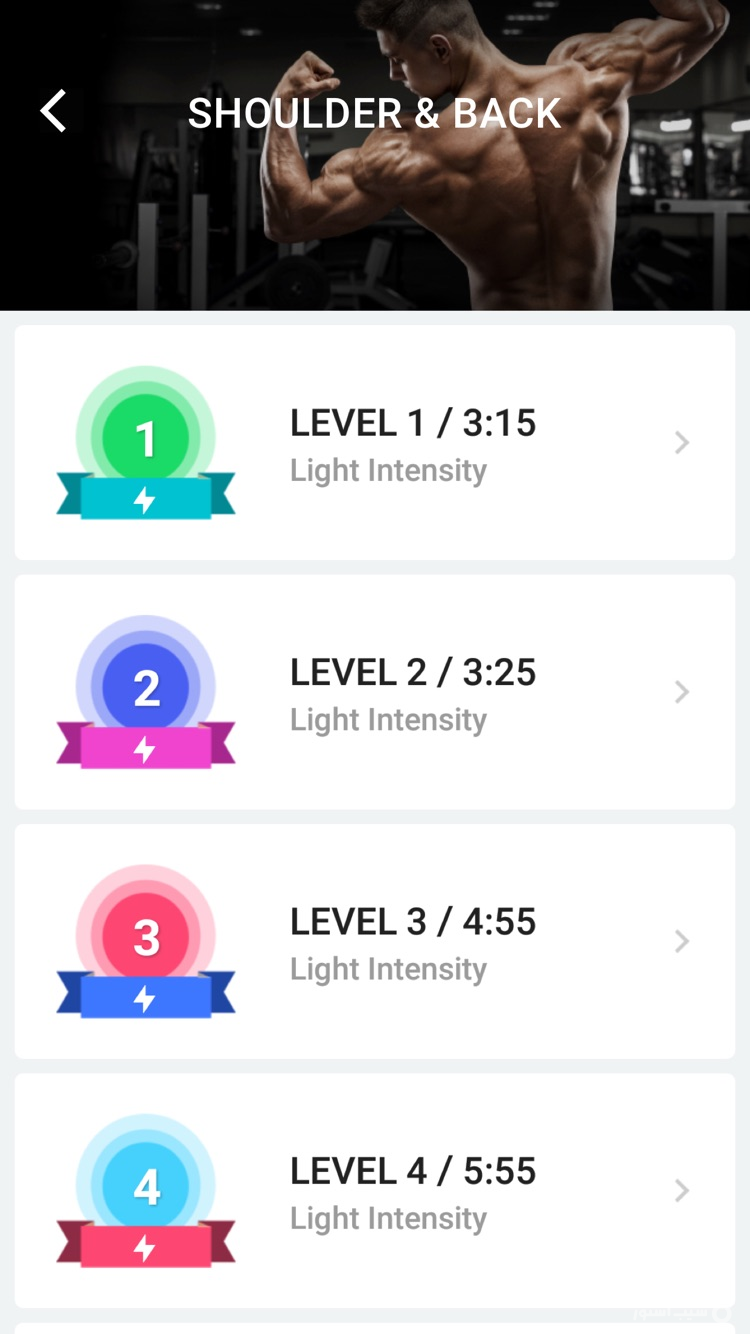
Task: Expand Level 4 workout details via its chevron
Action: [682, 1190]
